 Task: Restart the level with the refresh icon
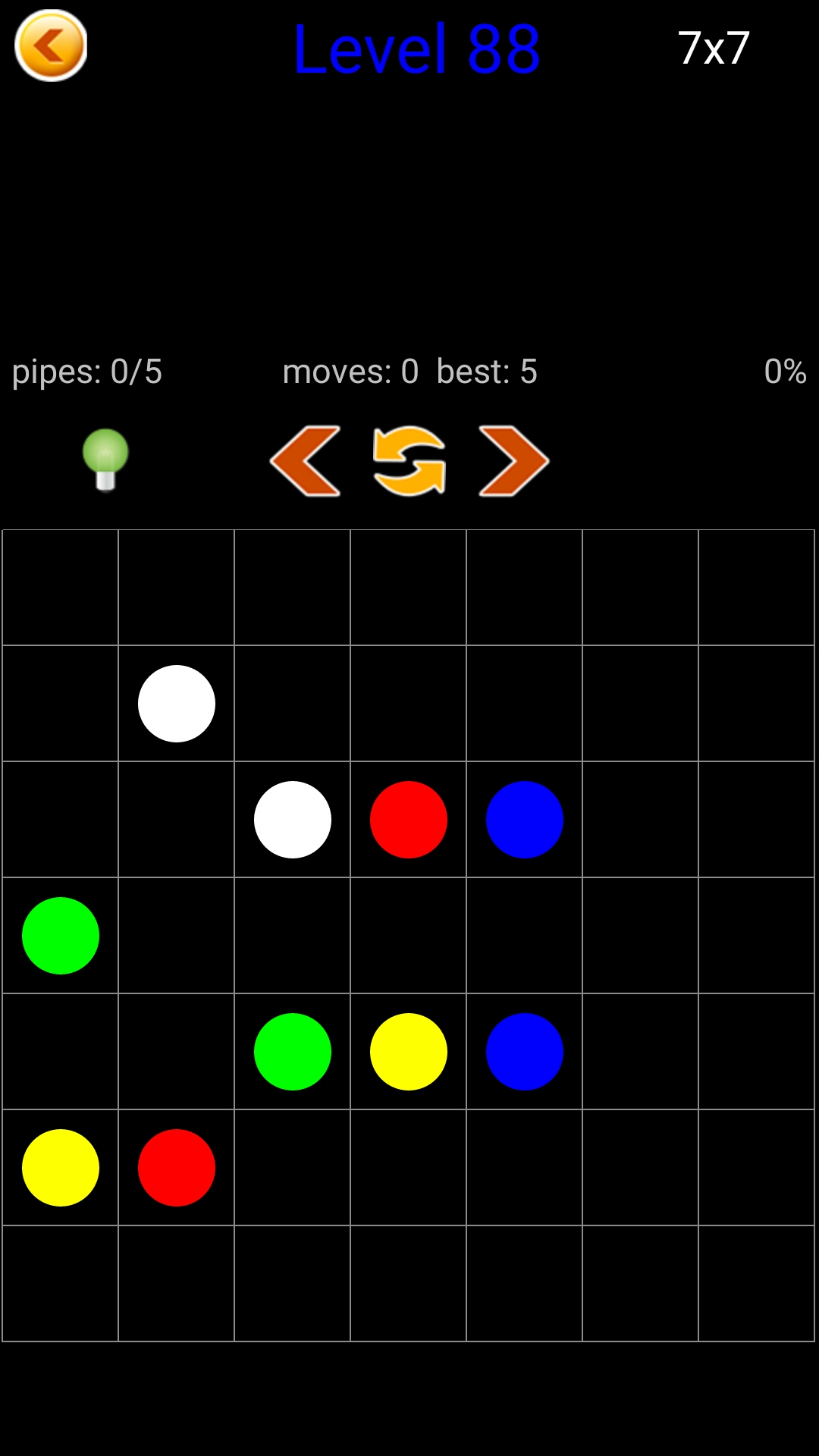409,461
